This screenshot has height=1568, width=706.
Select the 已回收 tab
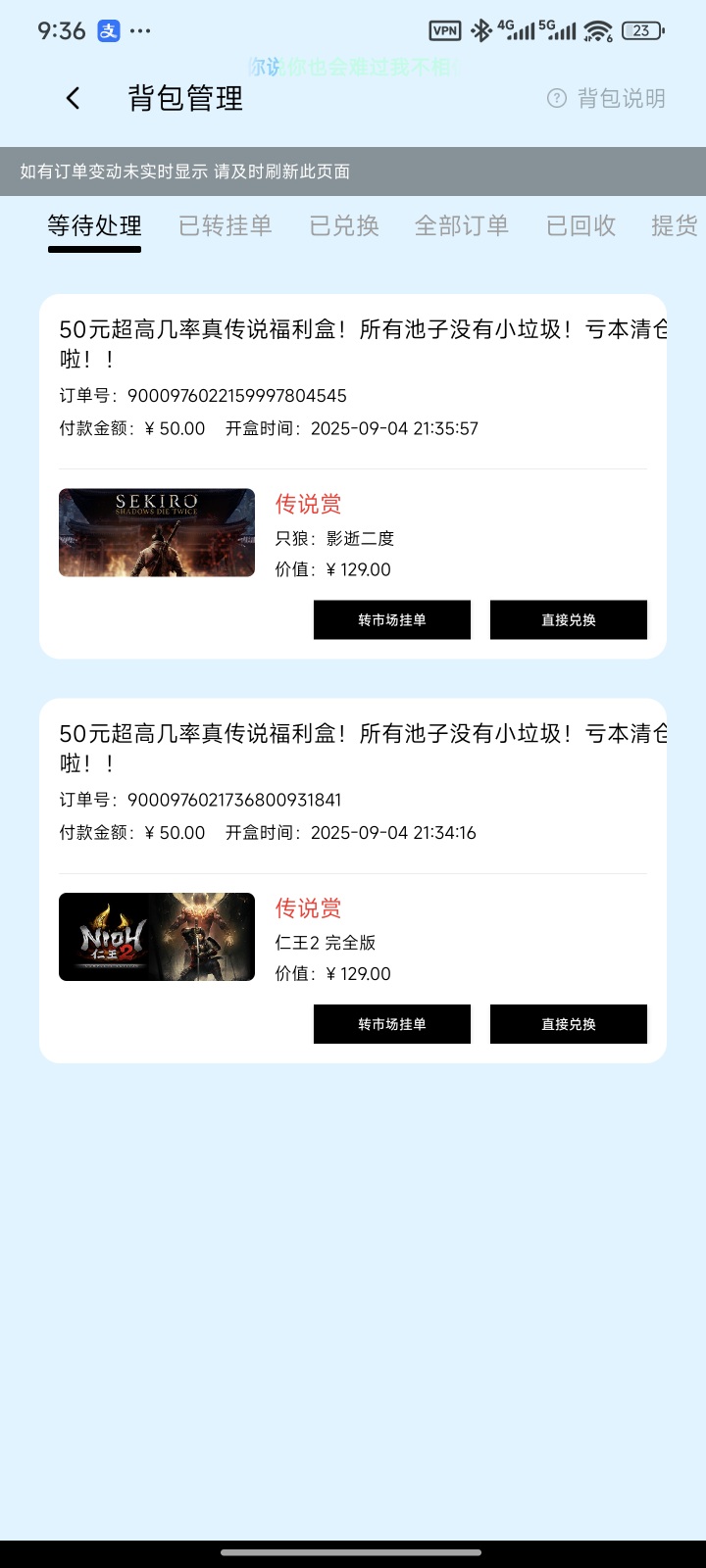click(x=580, y=225)
